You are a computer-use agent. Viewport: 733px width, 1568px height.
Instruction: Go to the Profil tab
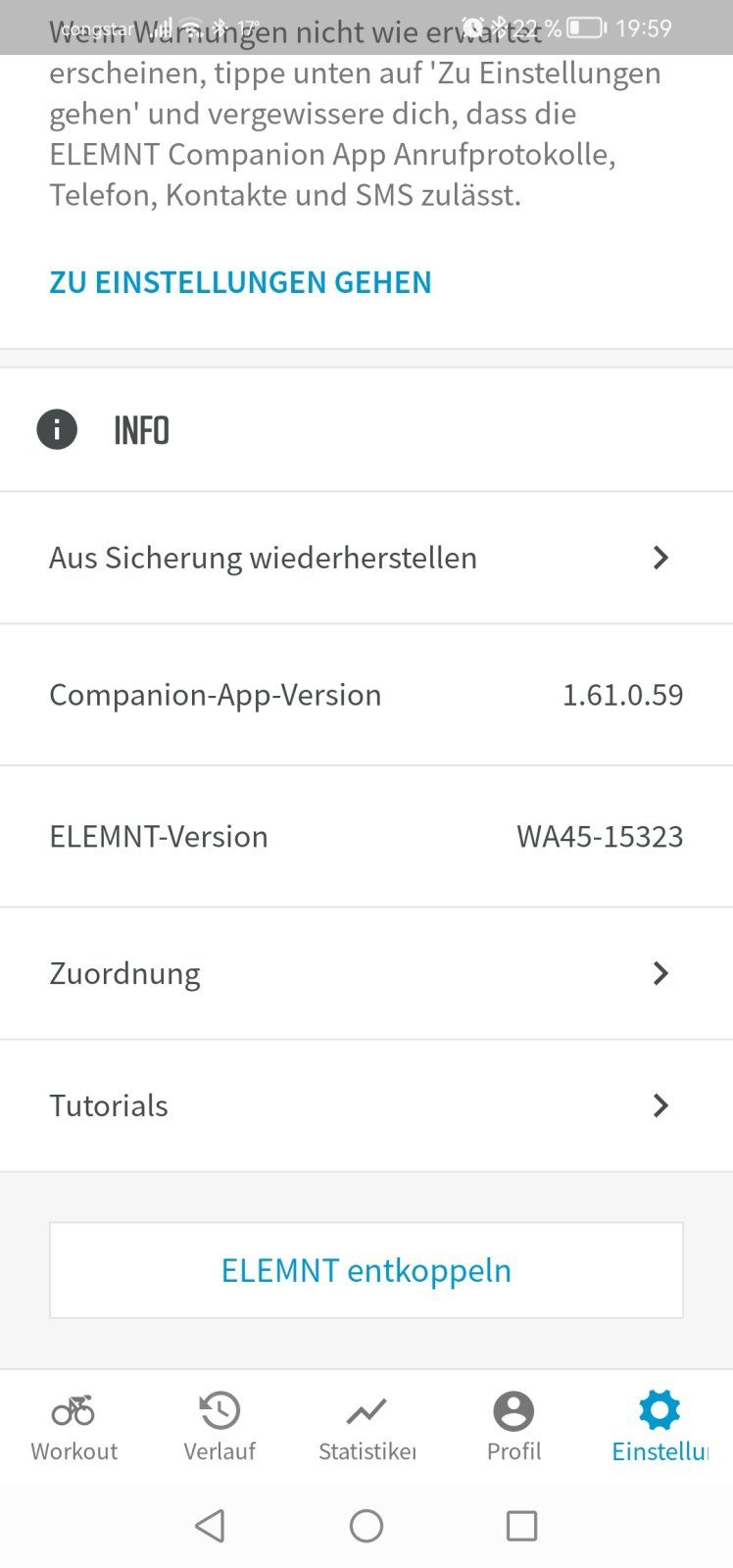[x=513, y=1427]
